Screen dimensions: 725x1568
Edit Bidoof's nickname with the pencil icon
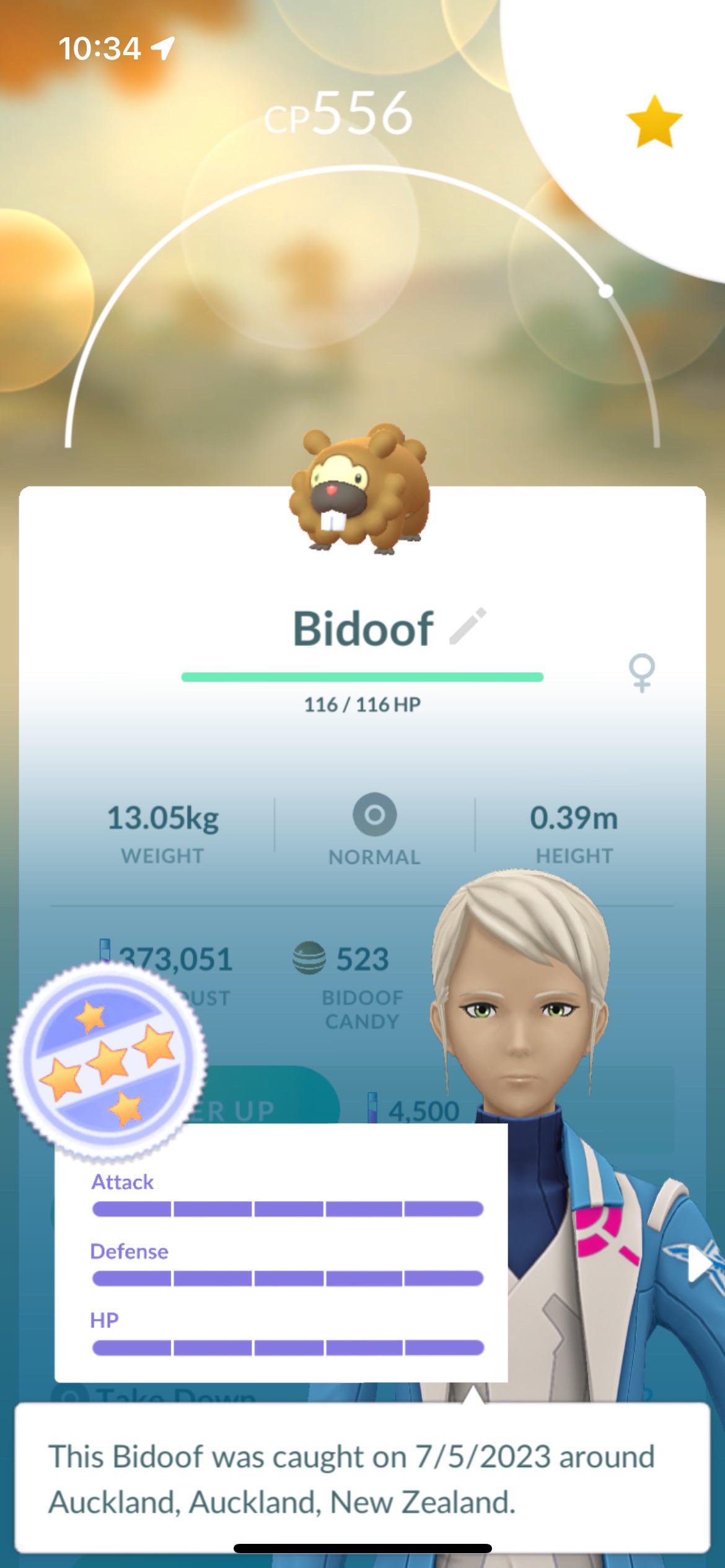468,626
